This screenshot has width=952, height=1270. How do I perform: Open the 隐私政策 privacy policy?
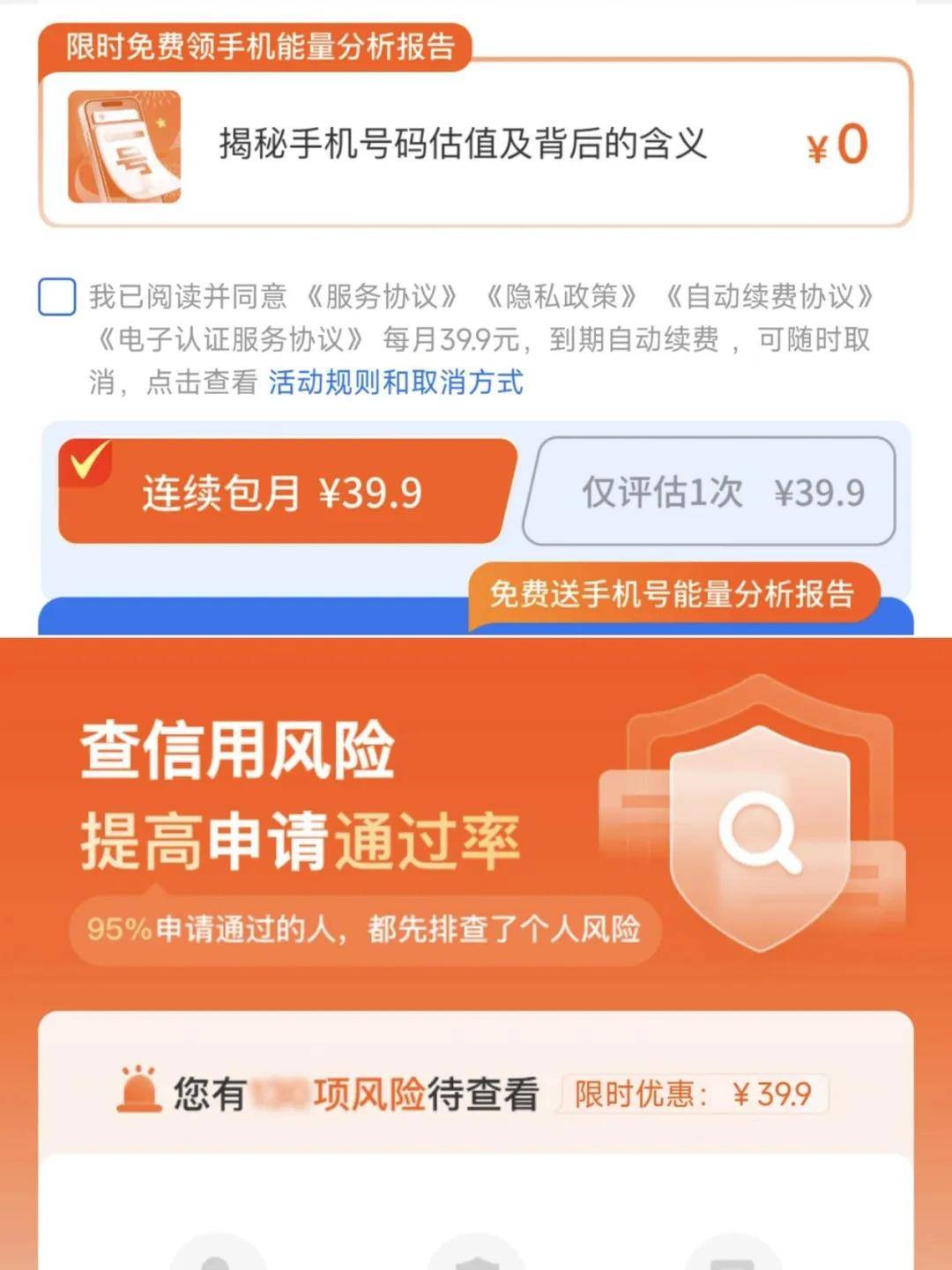point(564,298)
